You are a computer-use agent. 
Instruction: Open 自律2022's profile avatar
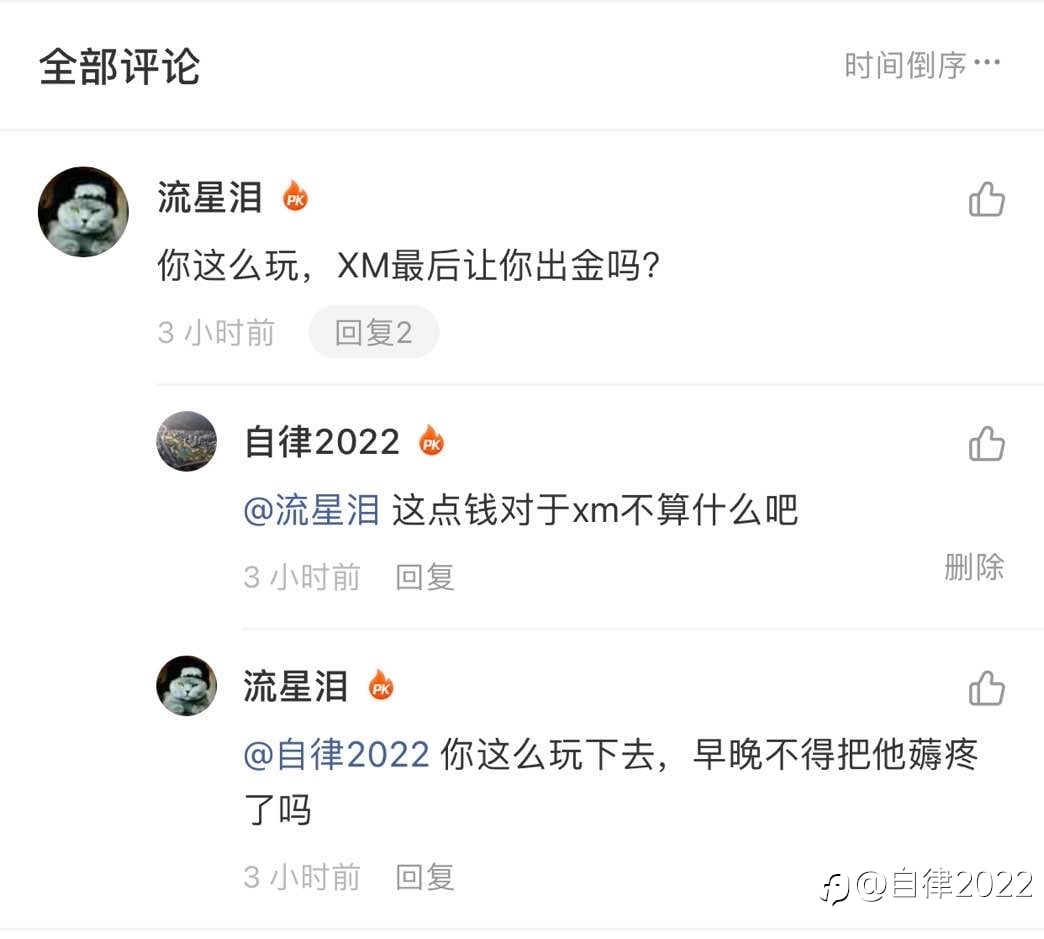coord(187,442)
